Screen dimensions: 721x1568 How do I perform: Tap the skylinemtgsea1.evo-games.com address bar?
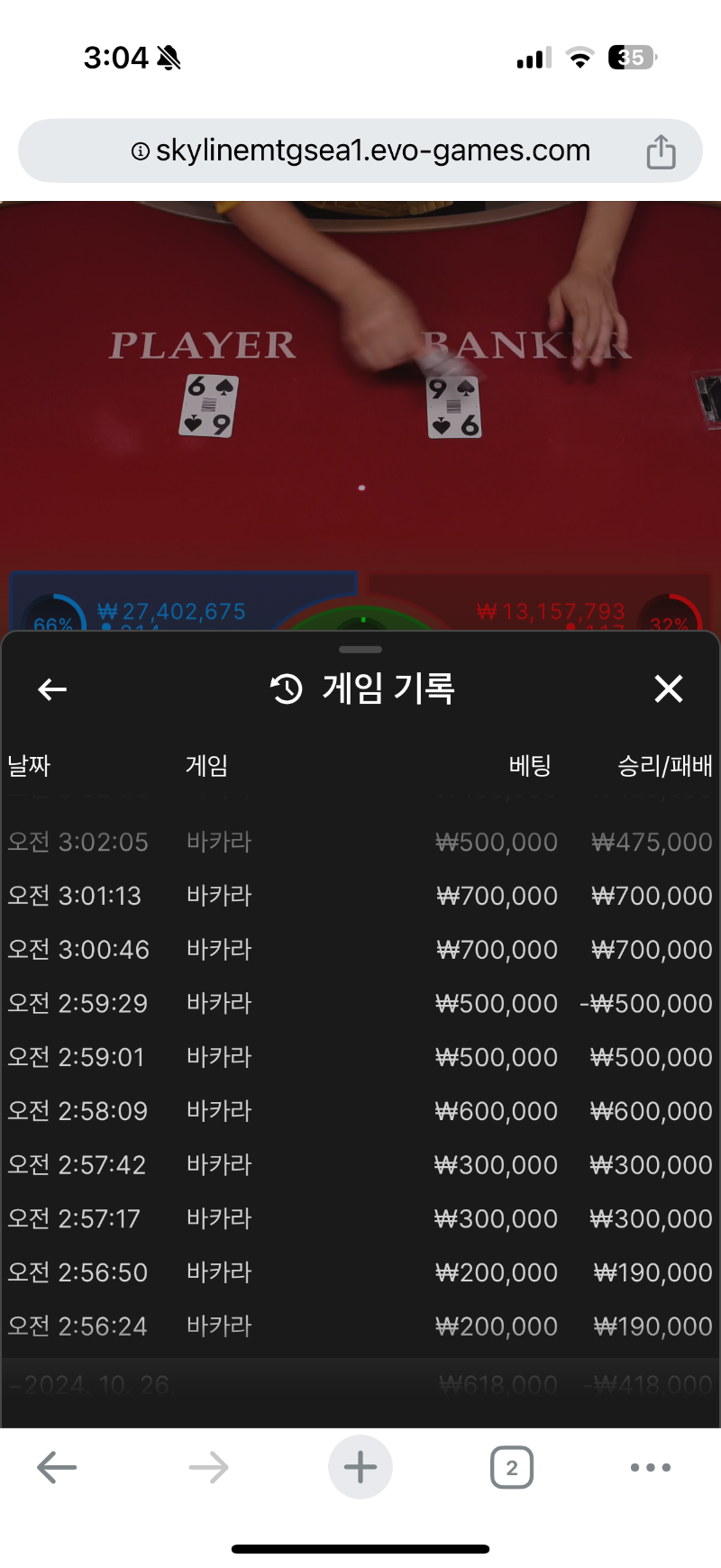[x=360, y=150]
